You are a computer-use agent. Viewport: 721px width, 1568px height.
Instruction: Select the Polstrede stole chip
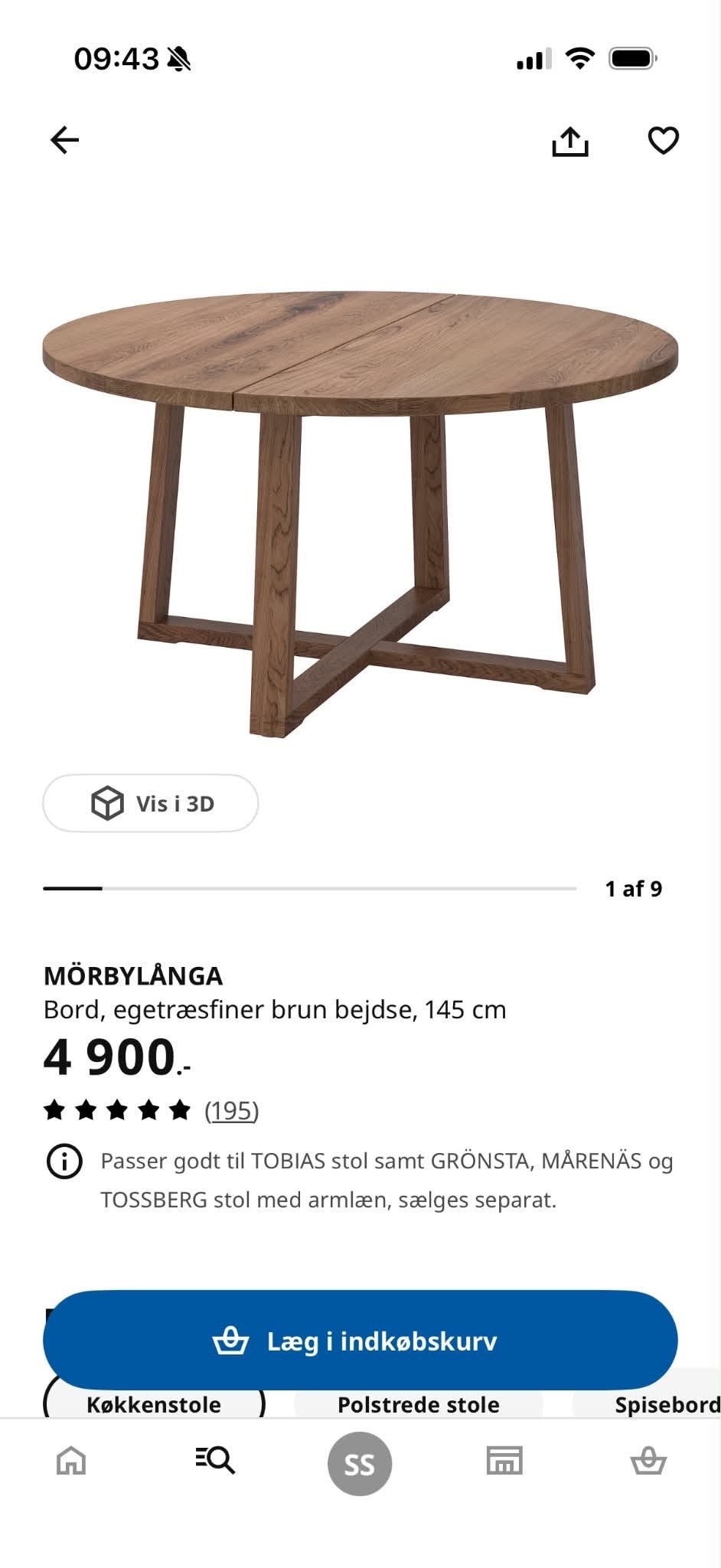click(x=419, y=1404)
